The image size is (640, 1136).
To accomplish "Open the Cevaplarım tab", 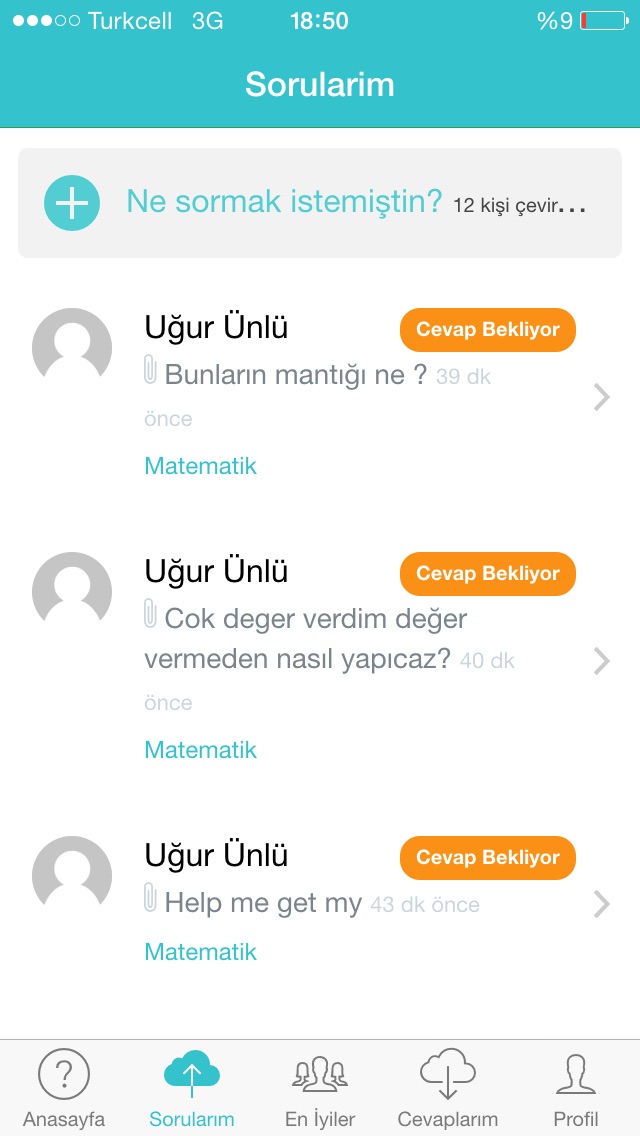I will (447, 1089).
